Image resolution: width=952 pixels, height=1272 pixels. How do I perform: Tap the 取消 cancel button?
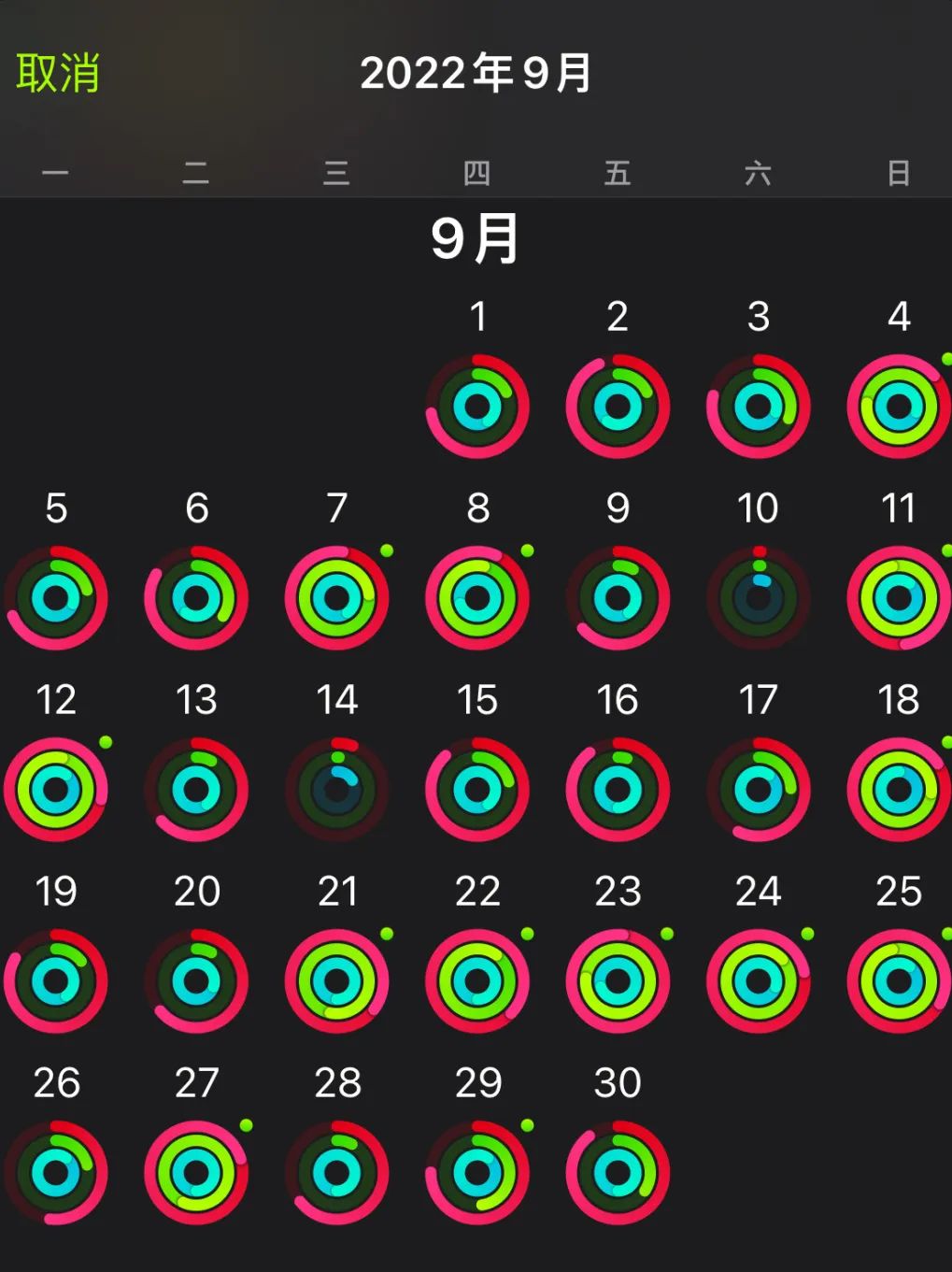click(x=58, y=73)
